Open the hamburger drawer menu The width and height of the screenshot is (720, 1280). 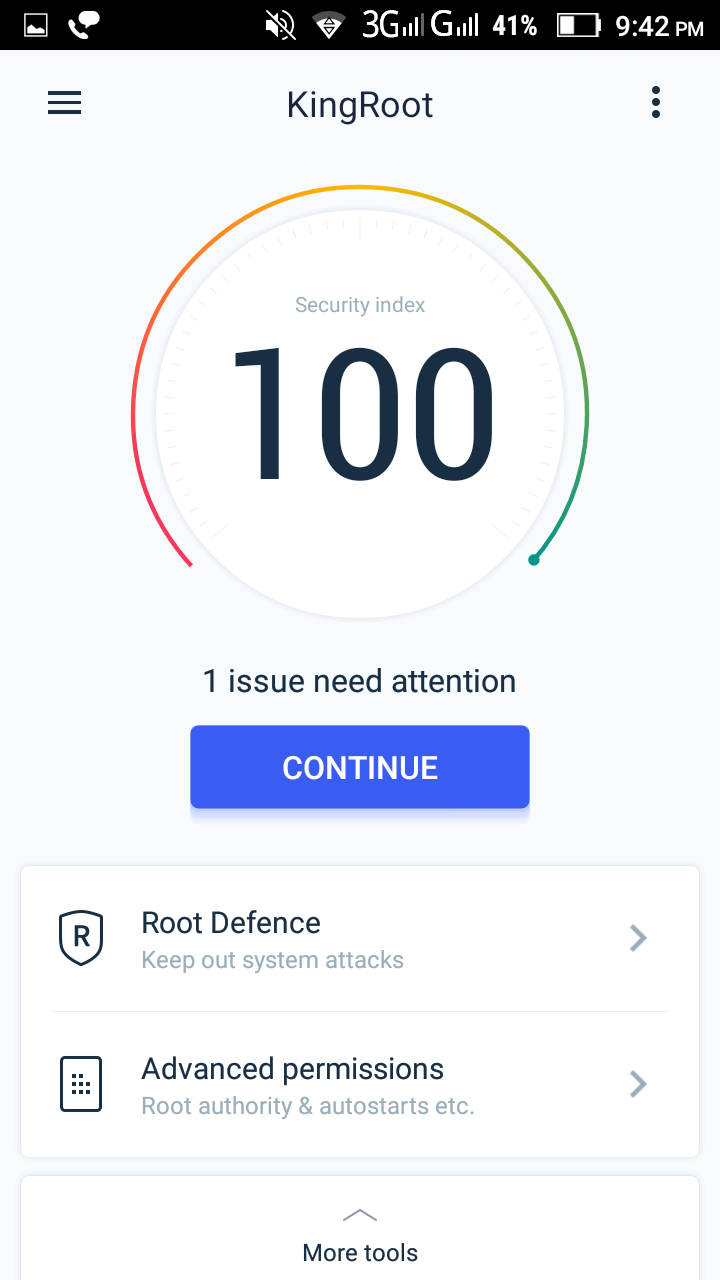pyautogui.click(x=64, y=103)
